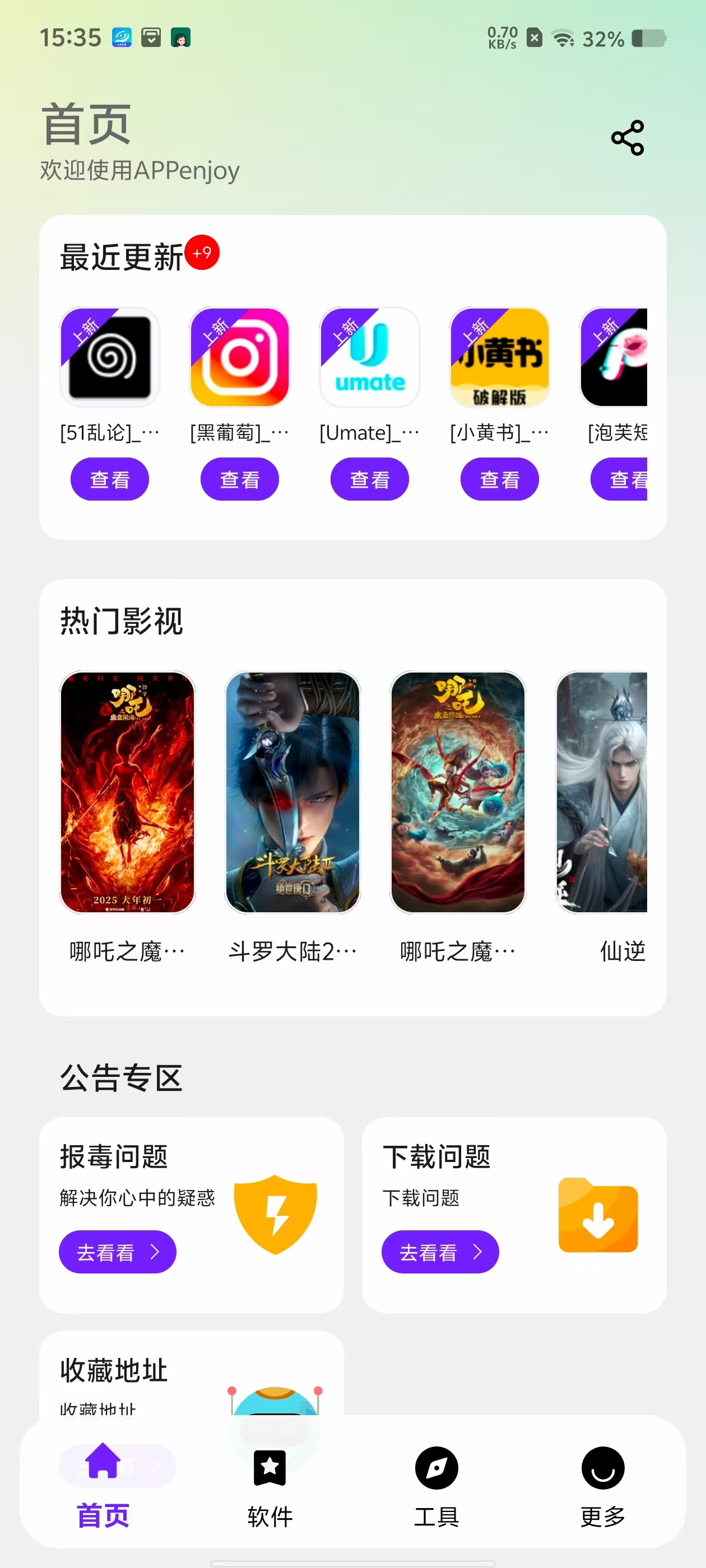Tap 查看 under the [黑葡萄] app
Image resolution: width=706 pixels, height=1568 pixels.
(x=239, y=480)
